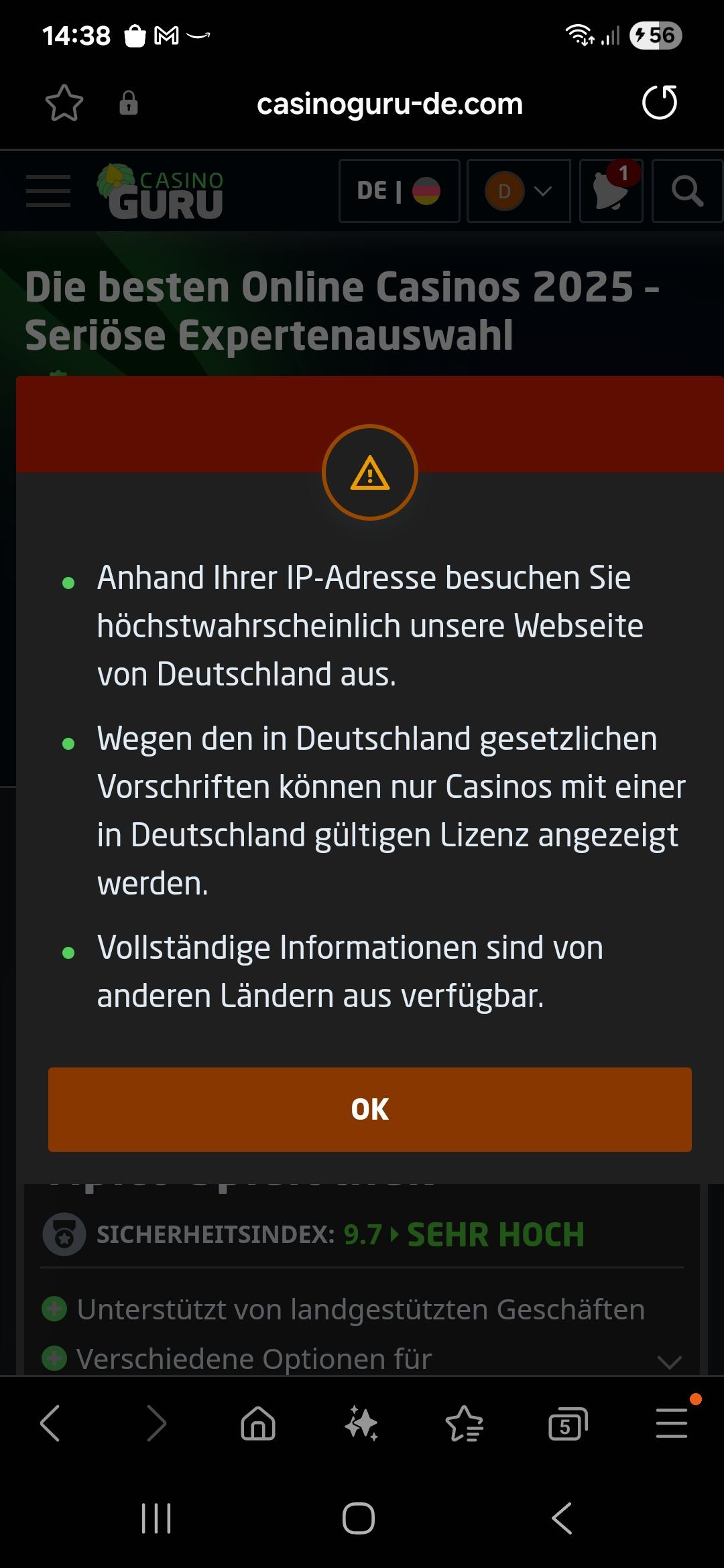This screenshot has height=1568, width=724.
Task: Bookmark this page with the star
Action: click(64, 103)
